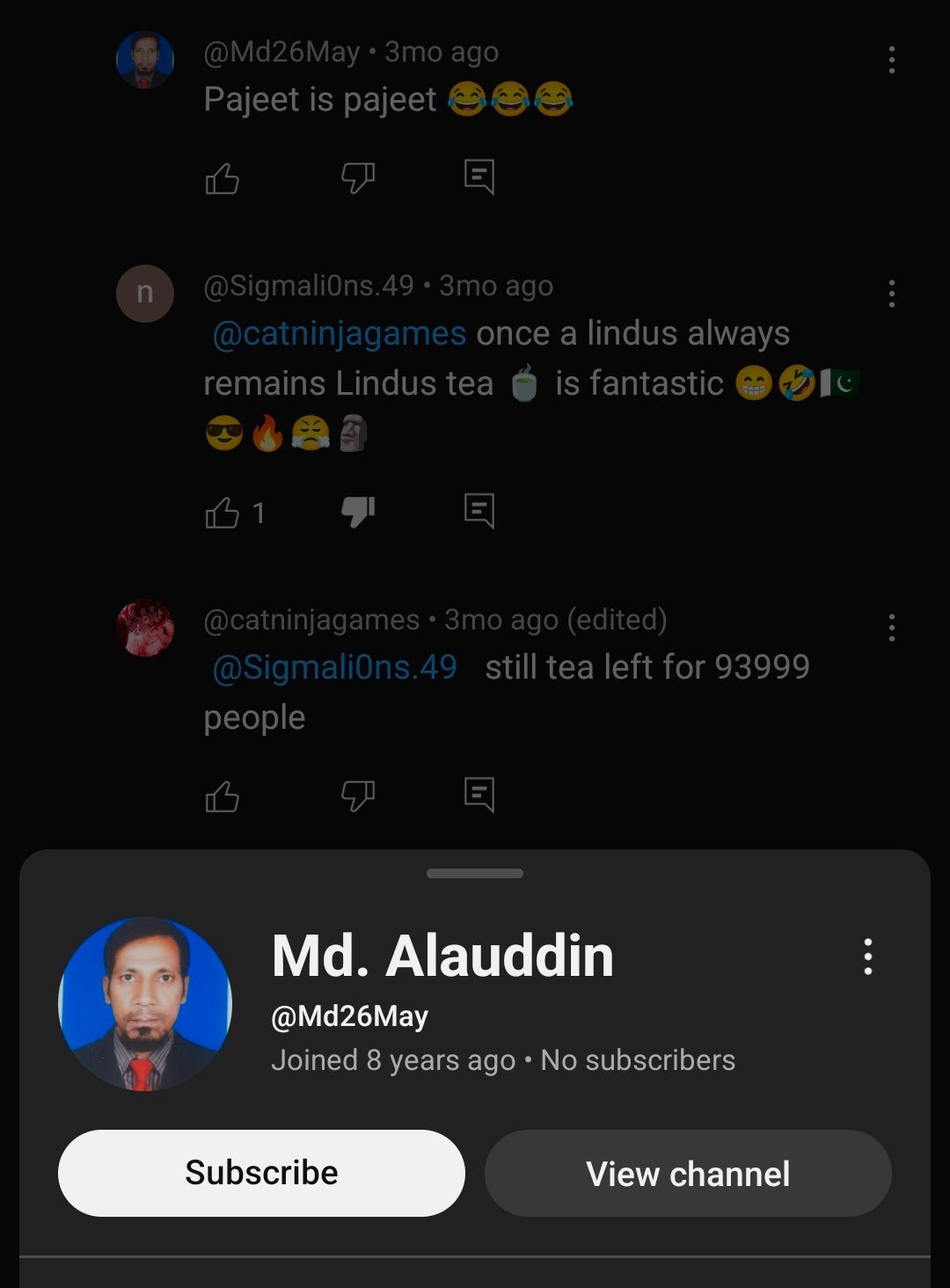The height and width of the screenshot is (1288, 950).
Task: Reply to @Sigmali0ns.49's comment
Action: [x=479, y=511]
